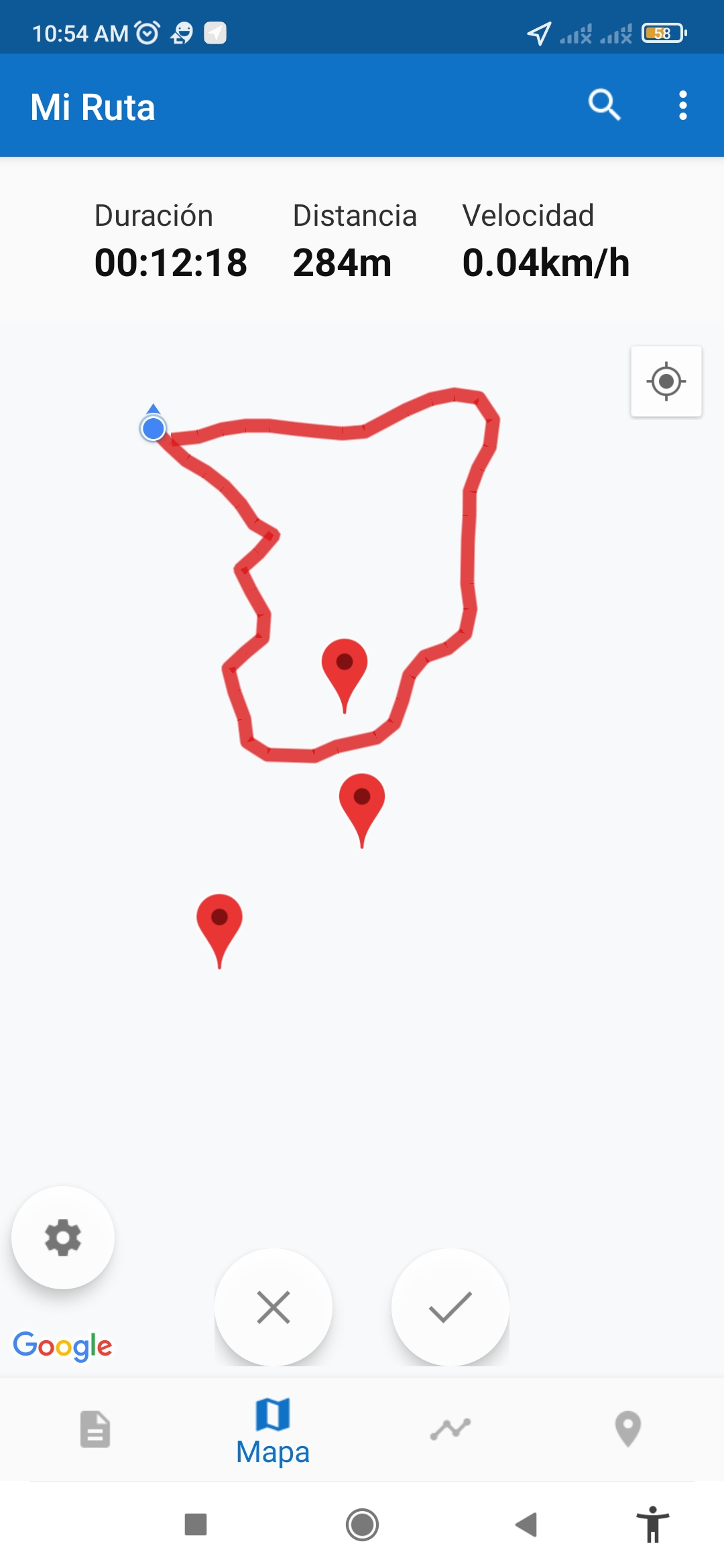Open the three-dot overflow menu
Viewport: 724px width, 1568px height.
click(682, 105)
